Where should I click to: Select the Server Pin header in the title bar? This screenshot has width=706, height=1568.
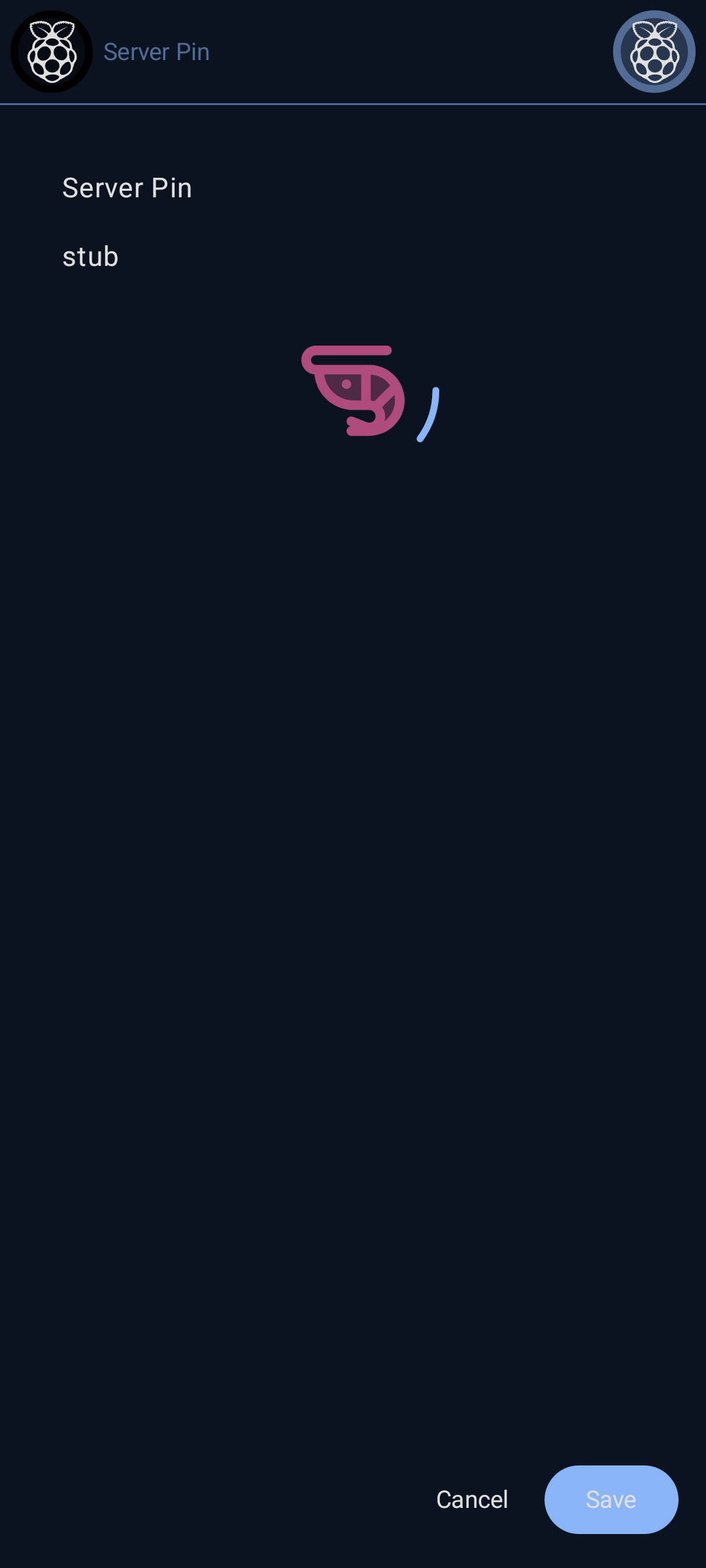point(156,52)
